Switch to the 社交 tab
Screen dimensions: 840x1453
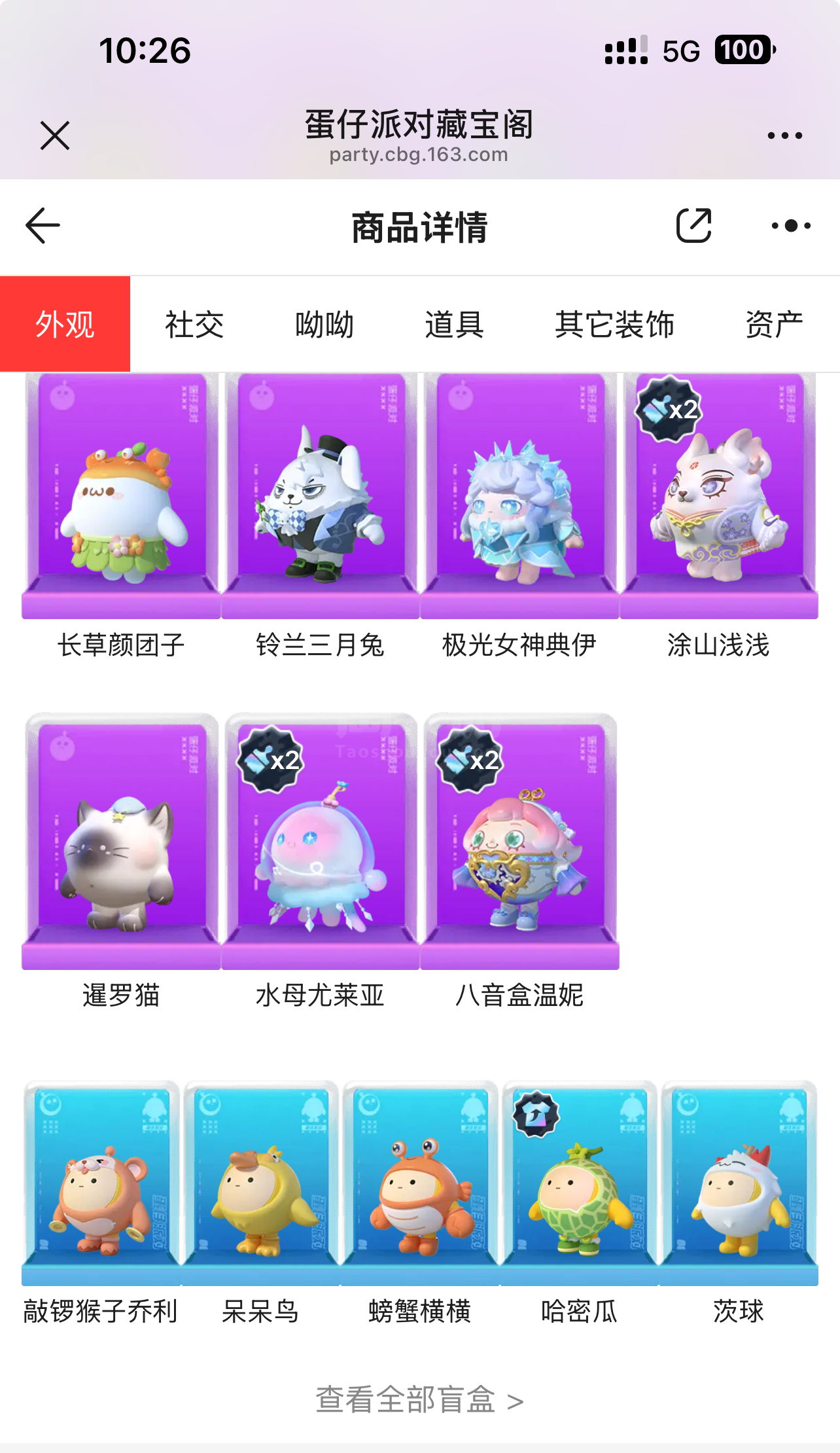pyautogui.click(x=194, y=325)
